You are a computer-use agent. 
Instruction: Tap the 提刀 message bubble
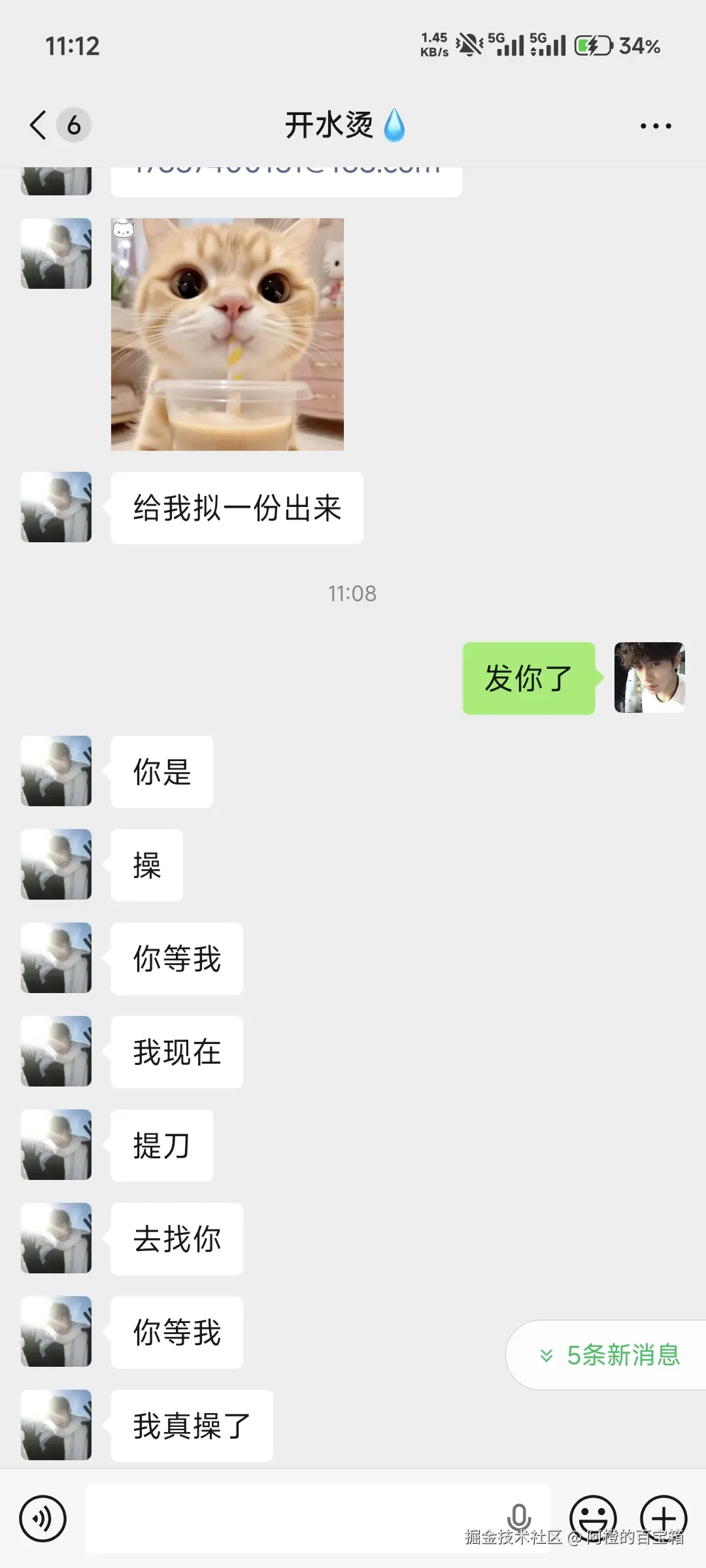coord(161,1145)
